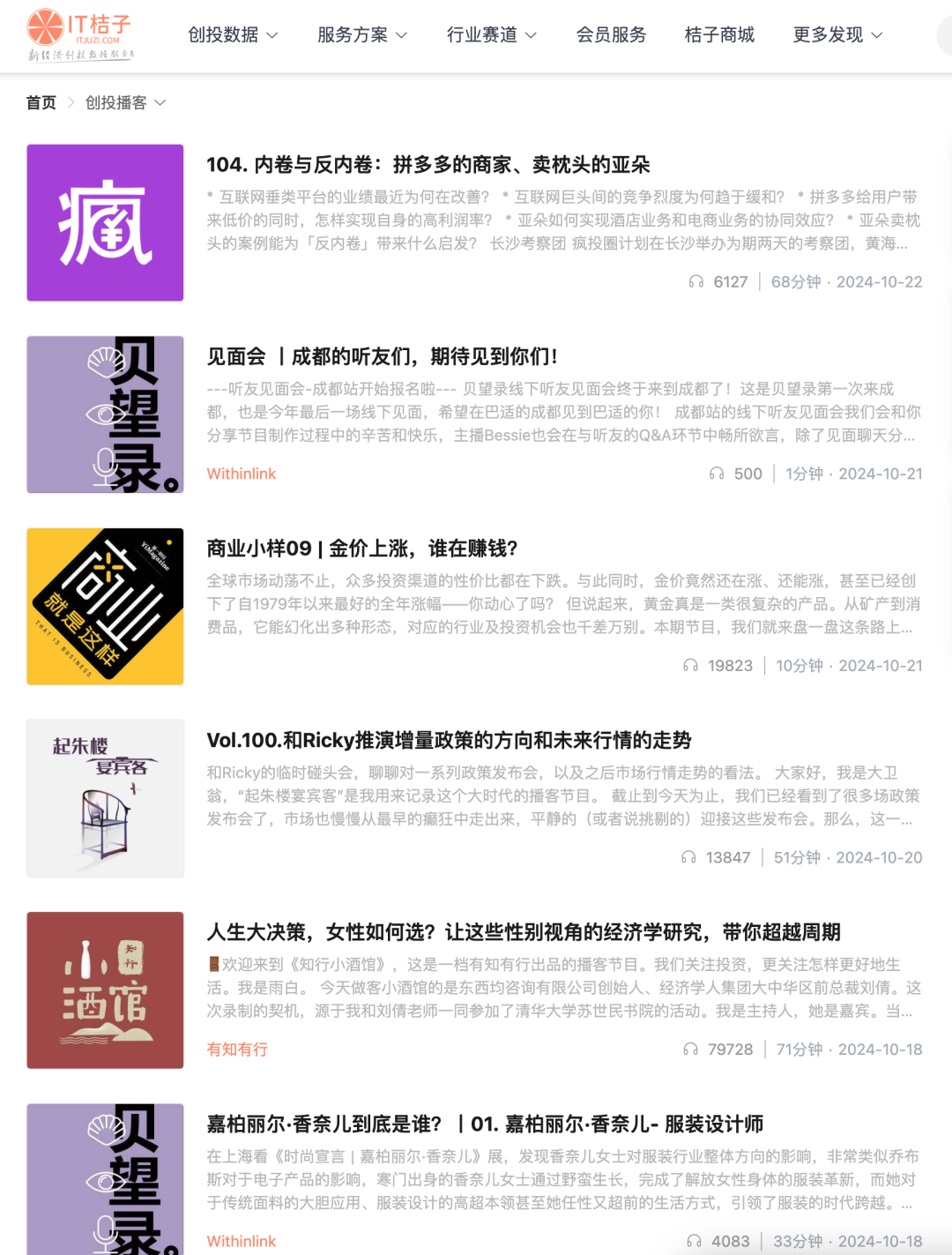The width and height of the screenshot is (952, 1255).
Task: Expand the 更多发现 menu
Action: pyautogui.click(x=837, y=35)
